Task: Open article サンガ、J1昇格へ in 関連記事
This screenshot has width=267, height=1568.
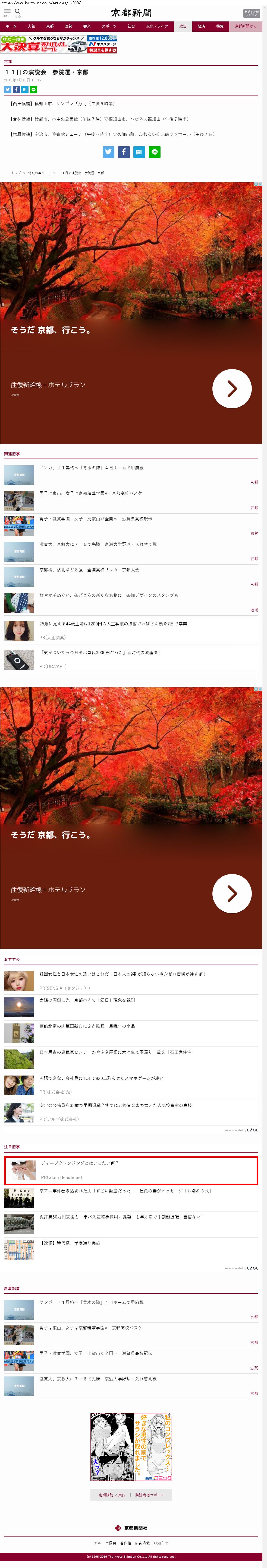Action: point(92,468)
